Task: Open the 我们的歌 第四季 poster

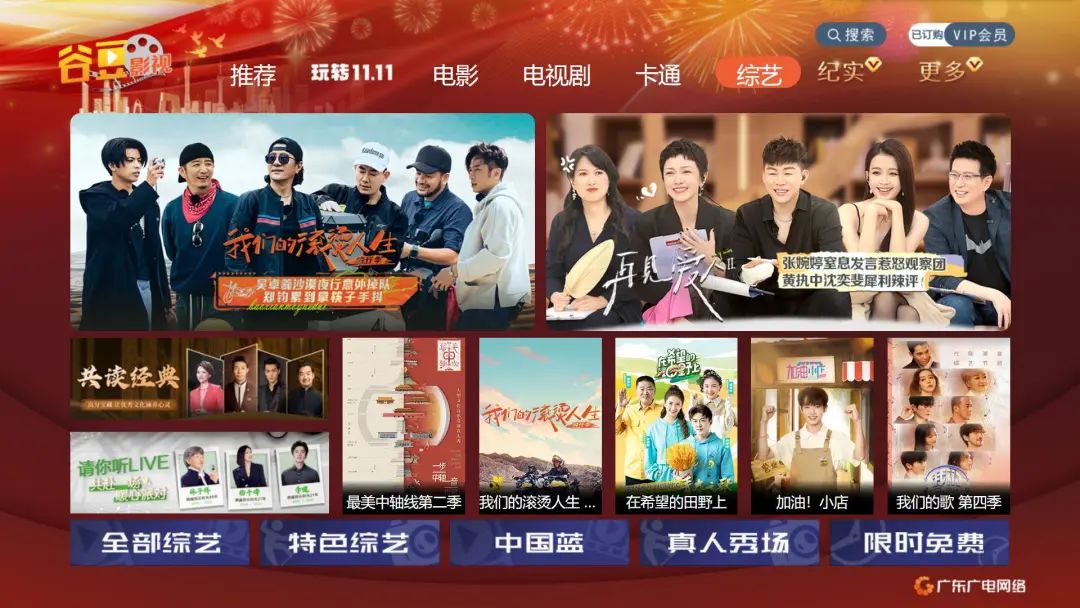Action: [948, 426]
